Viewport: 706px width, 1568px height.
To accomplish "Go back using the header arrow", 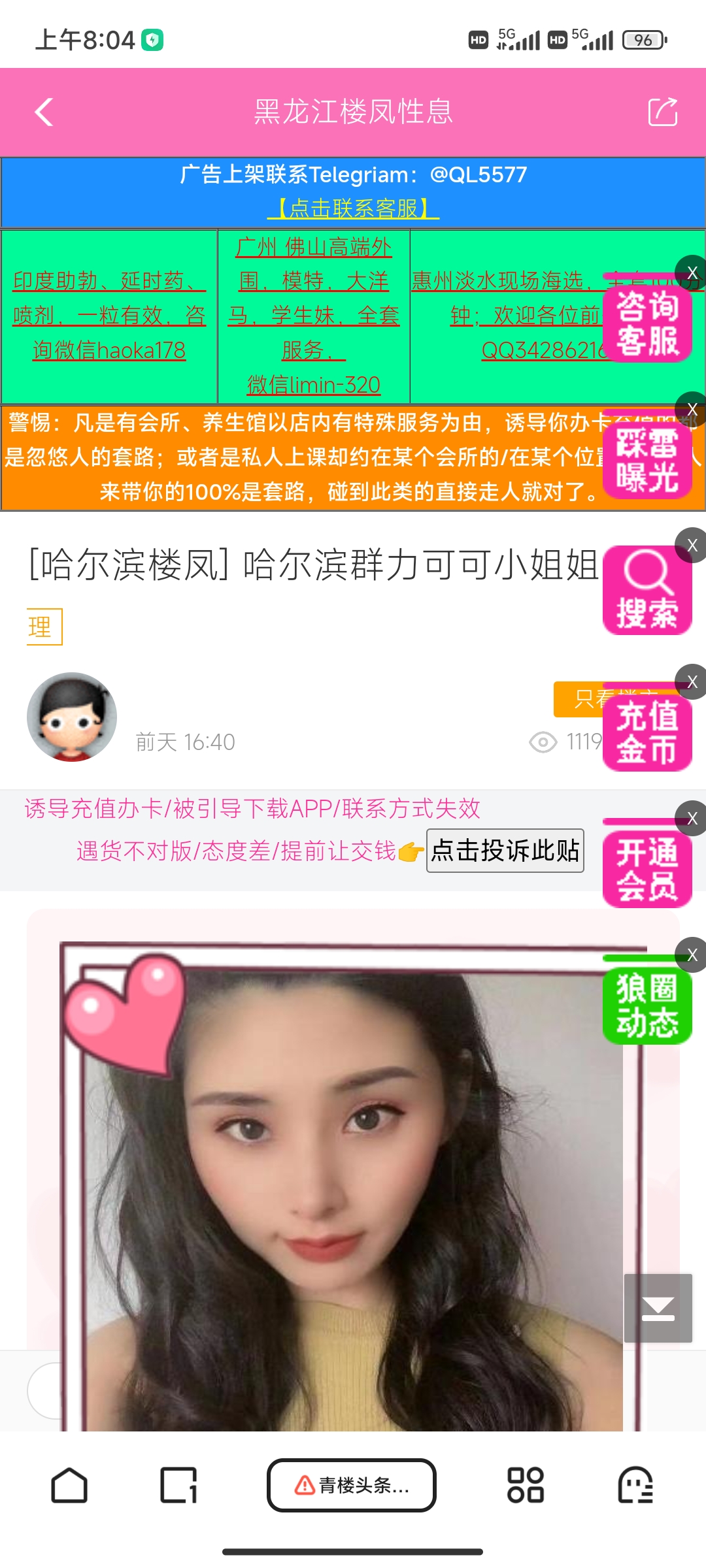I will (x=44, y=112).
